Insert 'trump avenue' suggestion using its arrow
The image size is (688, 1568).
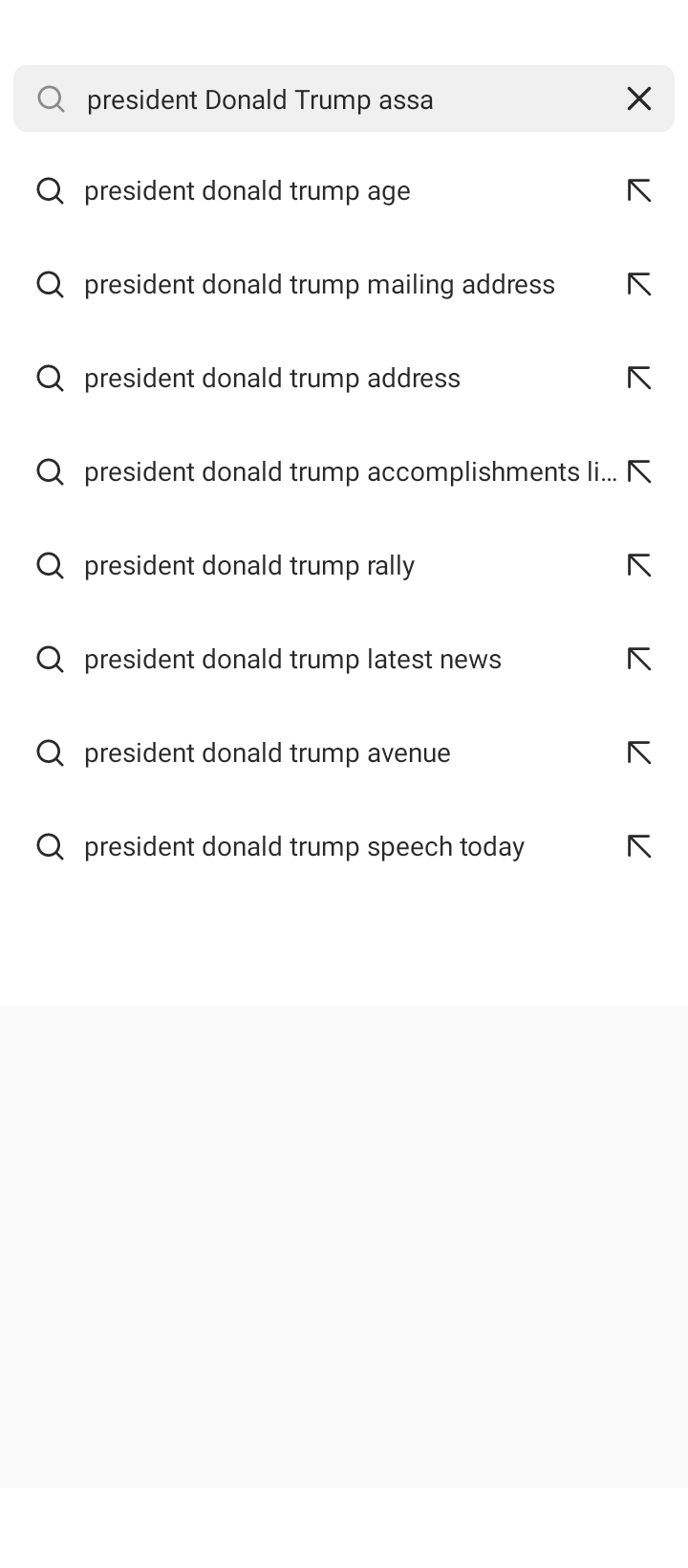click(638, 753)
